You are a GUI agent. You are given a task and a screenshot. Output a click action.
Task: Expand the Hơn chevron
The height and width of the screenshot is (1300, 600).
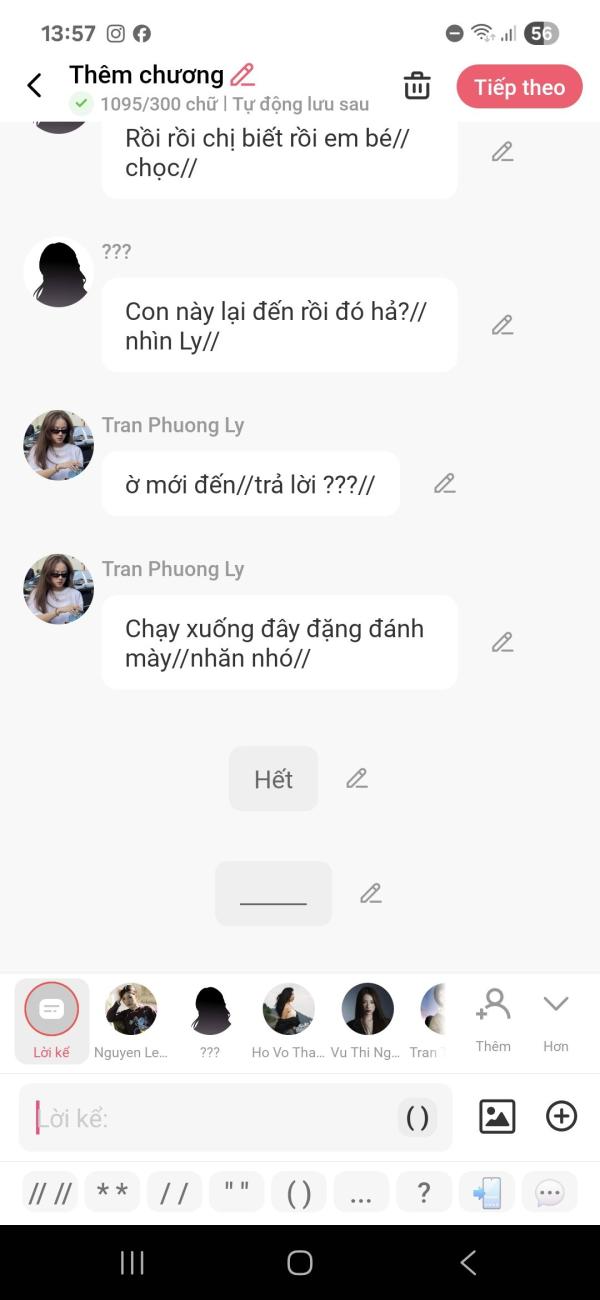click(555, 1018)
